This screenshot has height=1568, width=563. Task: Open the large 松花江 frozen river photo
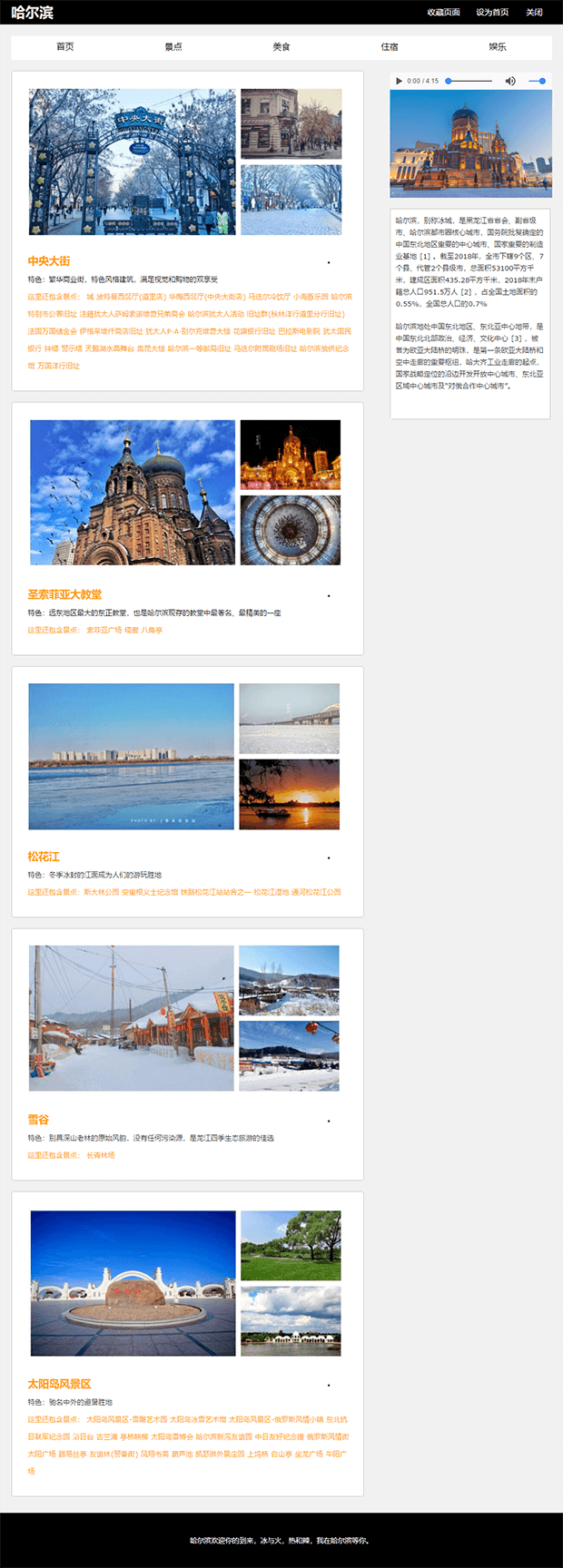(x=132, y=756)
